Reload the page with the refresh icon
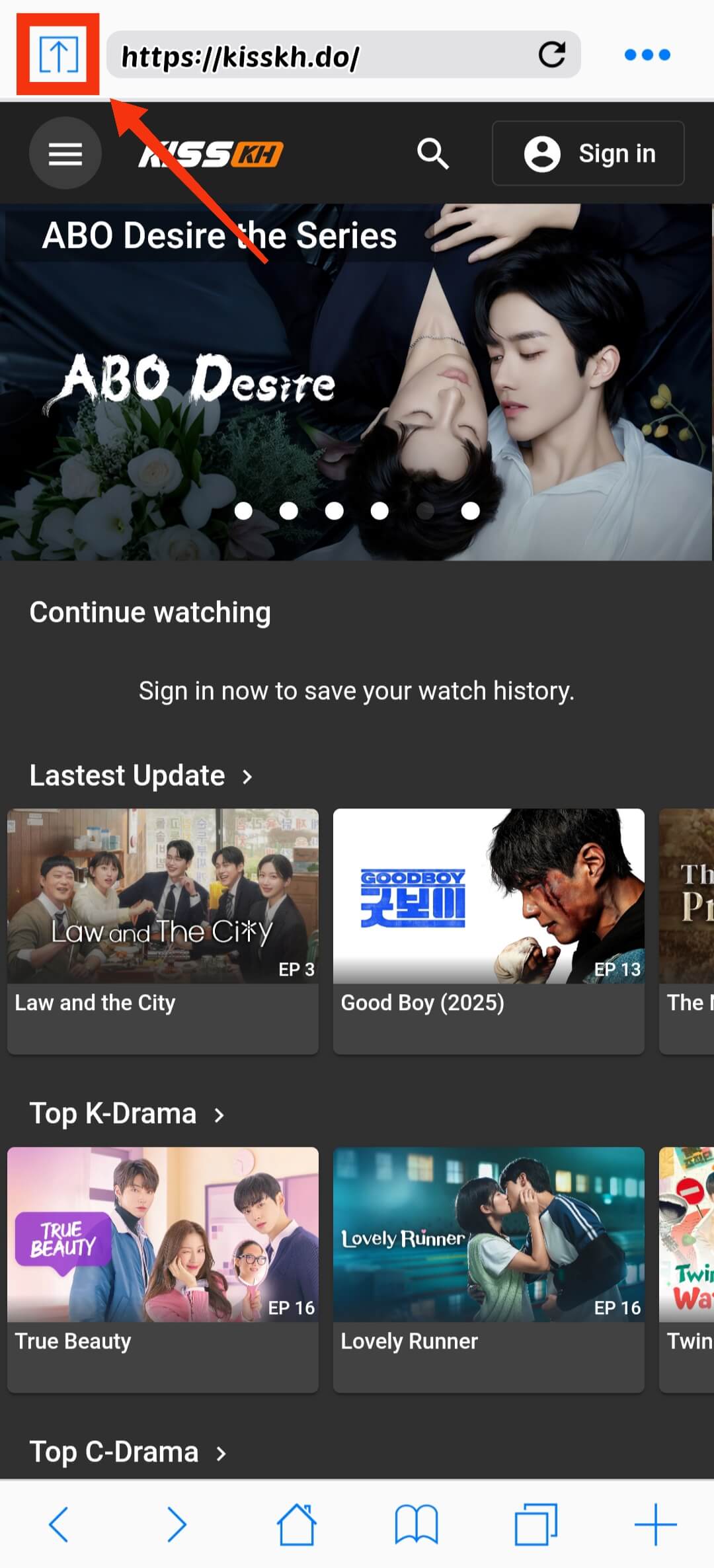 (x=551, y=55)
